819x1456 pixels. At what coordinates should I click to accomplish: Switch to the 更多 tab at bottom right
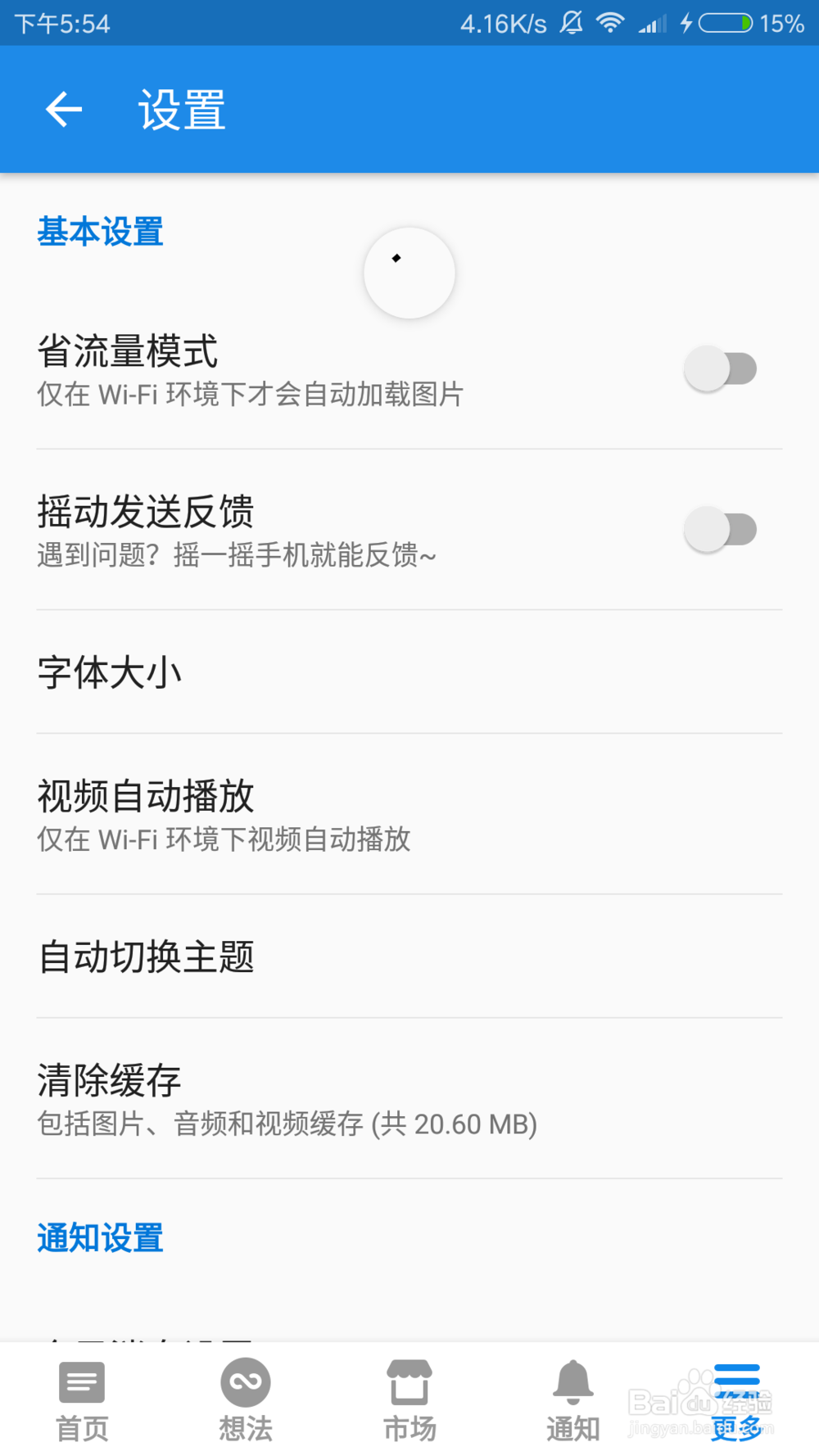click(x=737, y=1396)
